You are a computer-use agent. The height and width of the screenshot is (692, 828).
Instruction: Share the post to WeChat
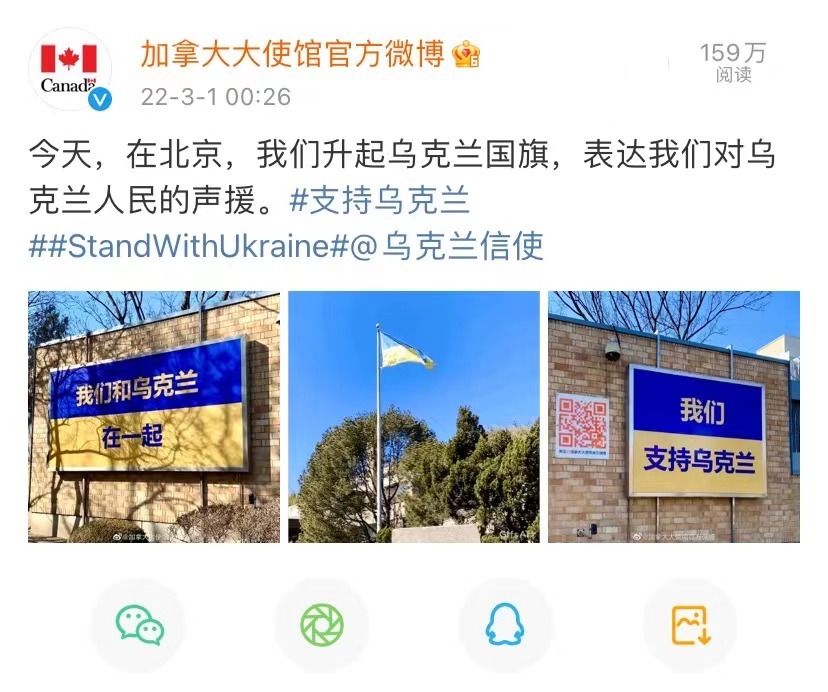click(139, 625)
